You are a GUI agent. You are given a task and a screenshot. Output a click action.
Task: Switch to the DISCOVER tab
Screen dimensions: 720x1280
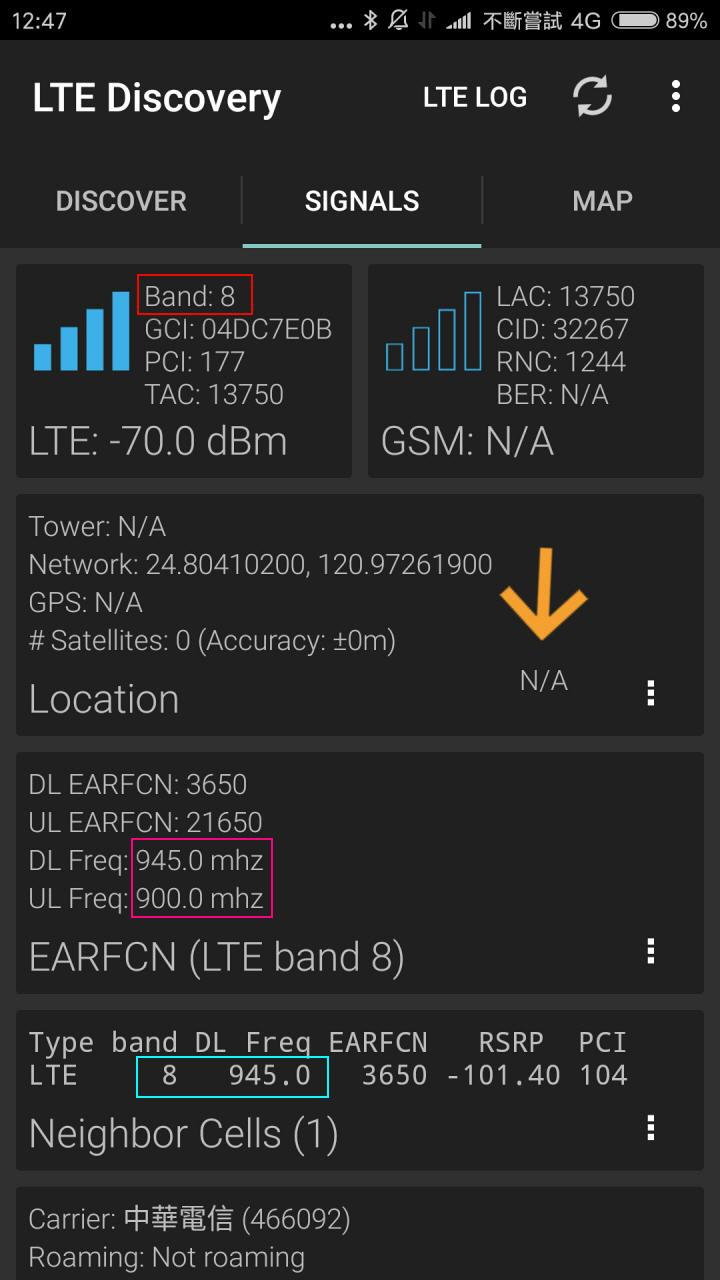(x=121, y=201)
